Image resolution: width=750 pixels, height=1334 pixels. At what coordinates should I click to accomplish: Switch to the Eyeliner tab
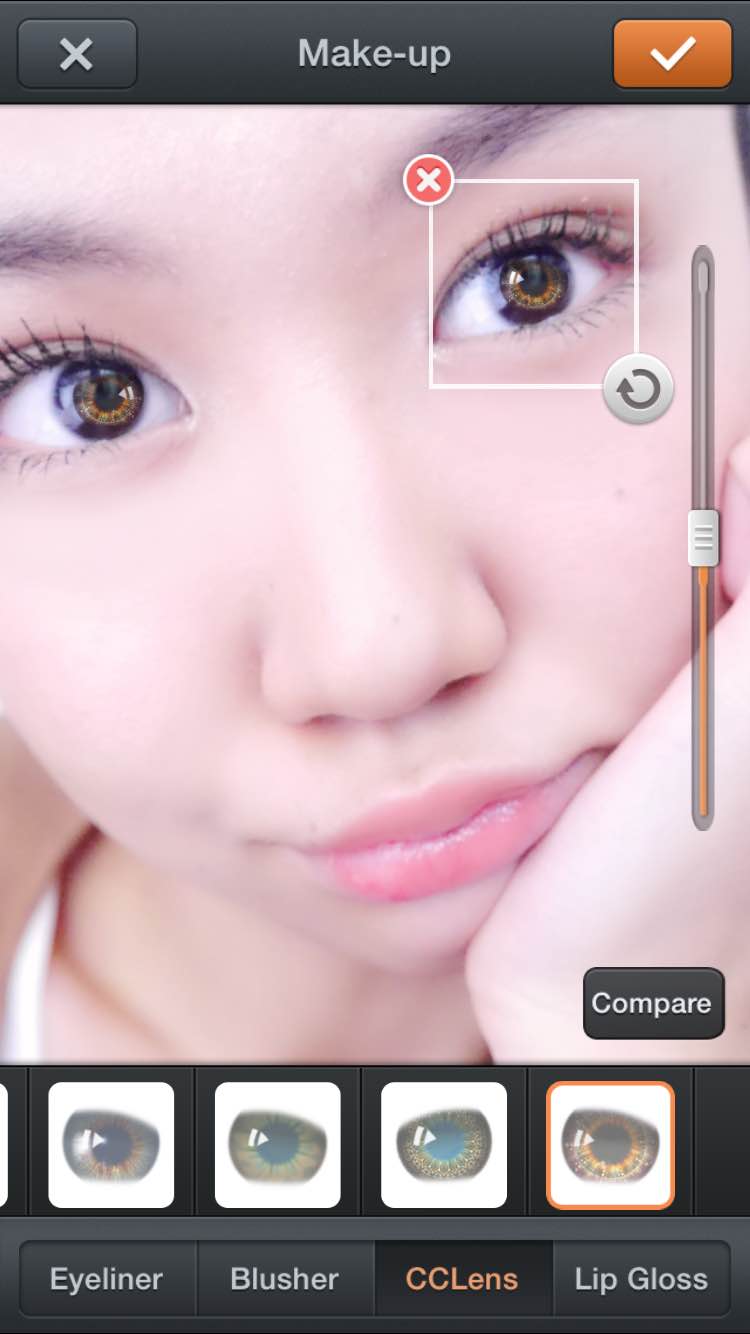107,1279
